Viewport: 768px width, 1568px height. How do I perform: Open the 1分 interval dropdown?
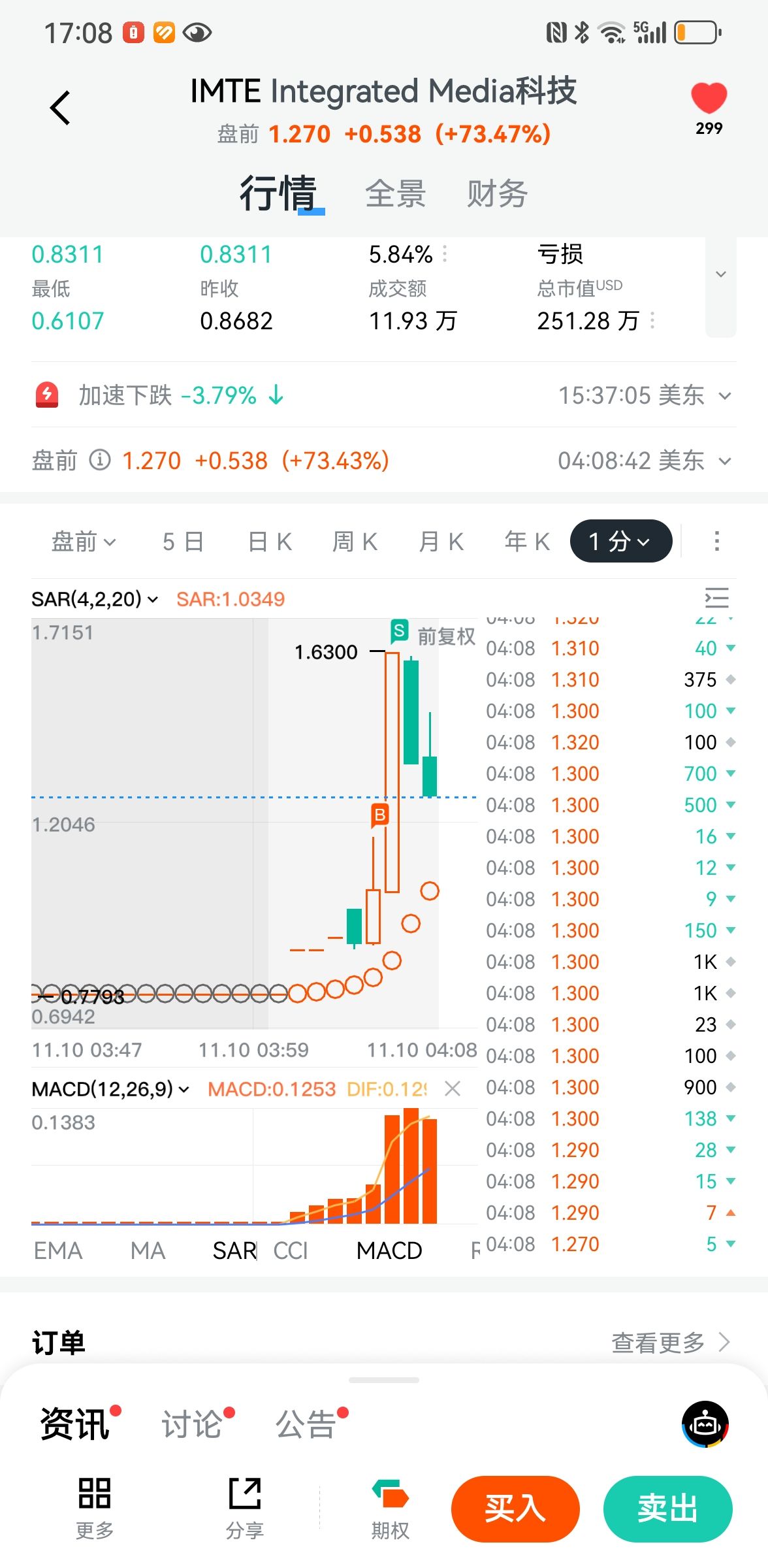coord(620,541)
